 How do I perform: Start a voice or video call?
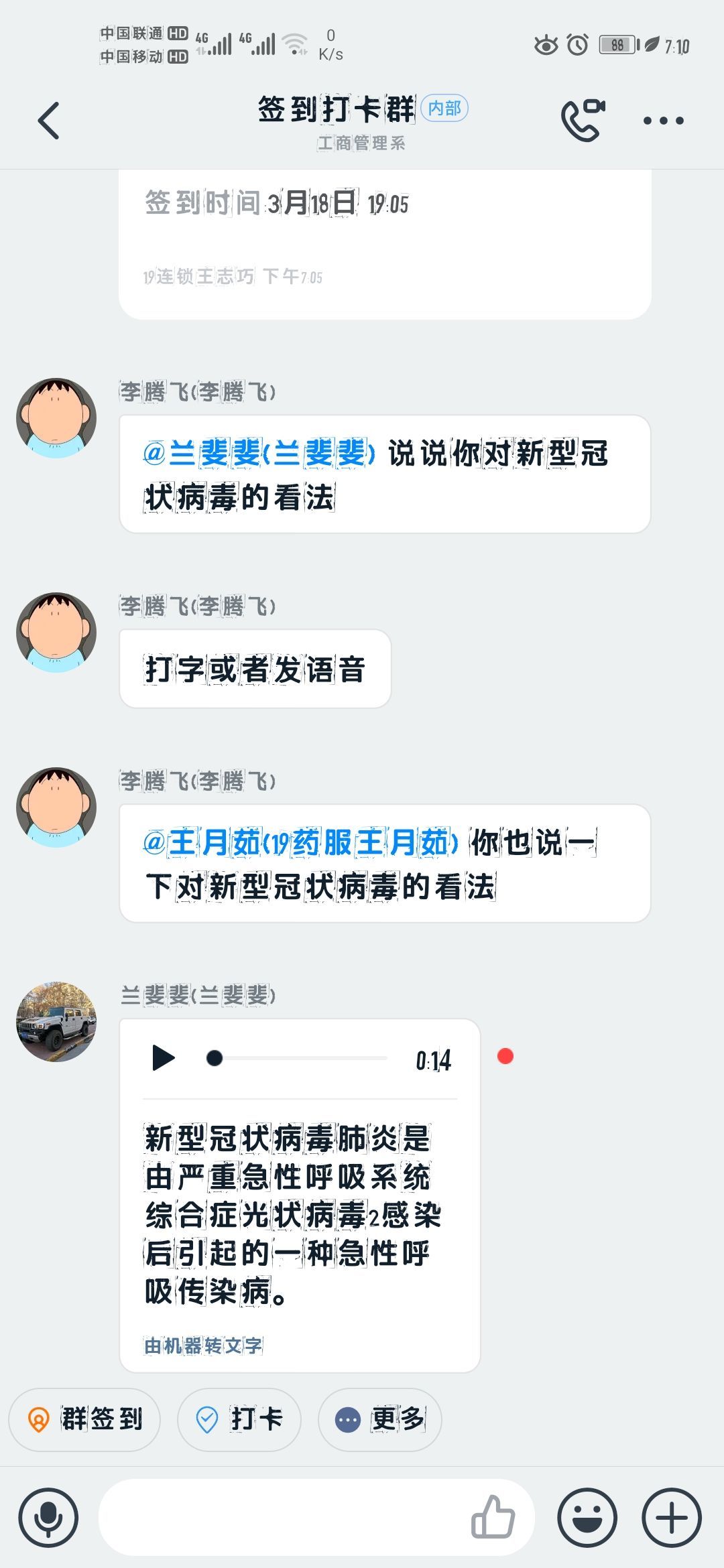pyautogui.click(x=583, y=121)
